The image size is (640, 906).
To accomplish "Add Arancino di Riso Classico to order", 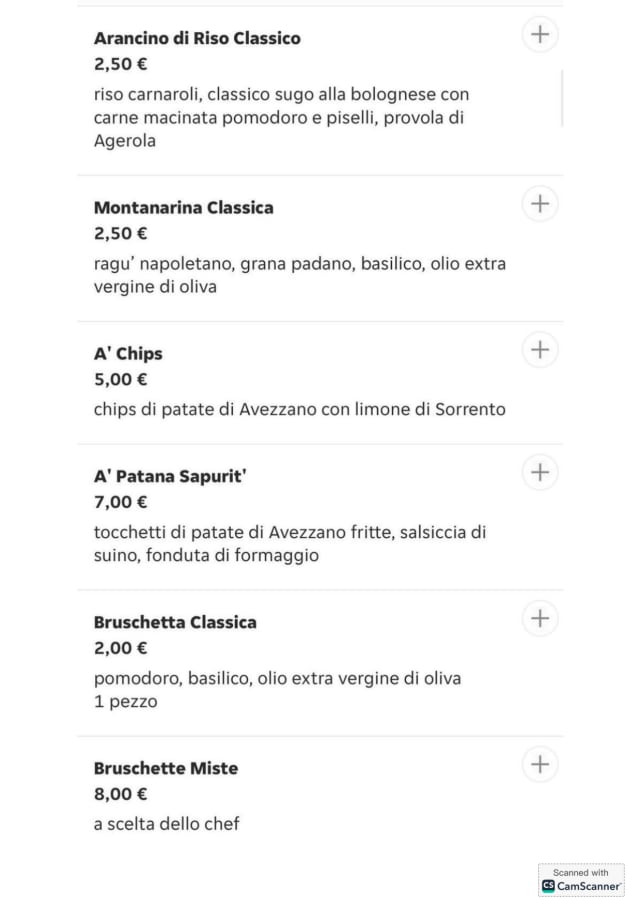I will coord(540,35).
